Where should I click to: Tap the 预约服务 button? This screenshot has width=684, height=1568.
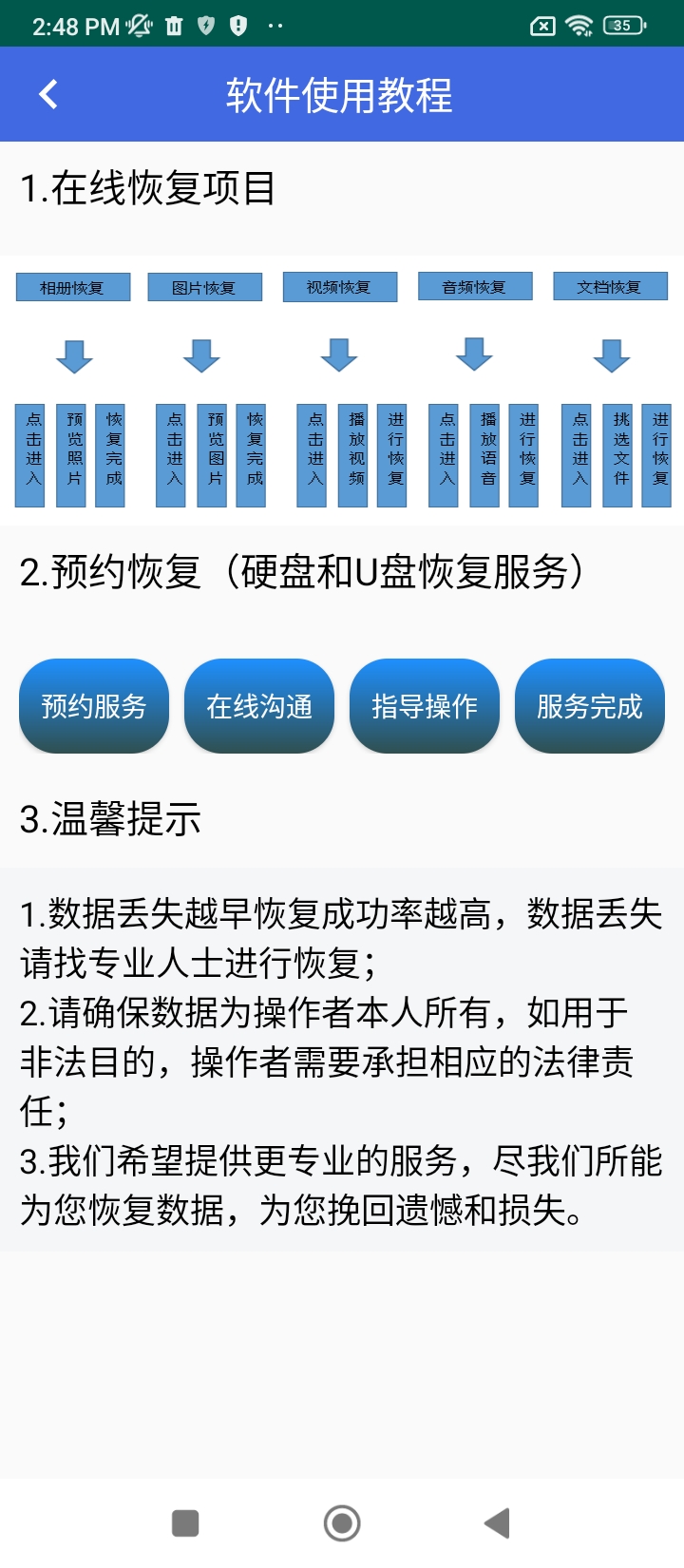click(94, 706)
